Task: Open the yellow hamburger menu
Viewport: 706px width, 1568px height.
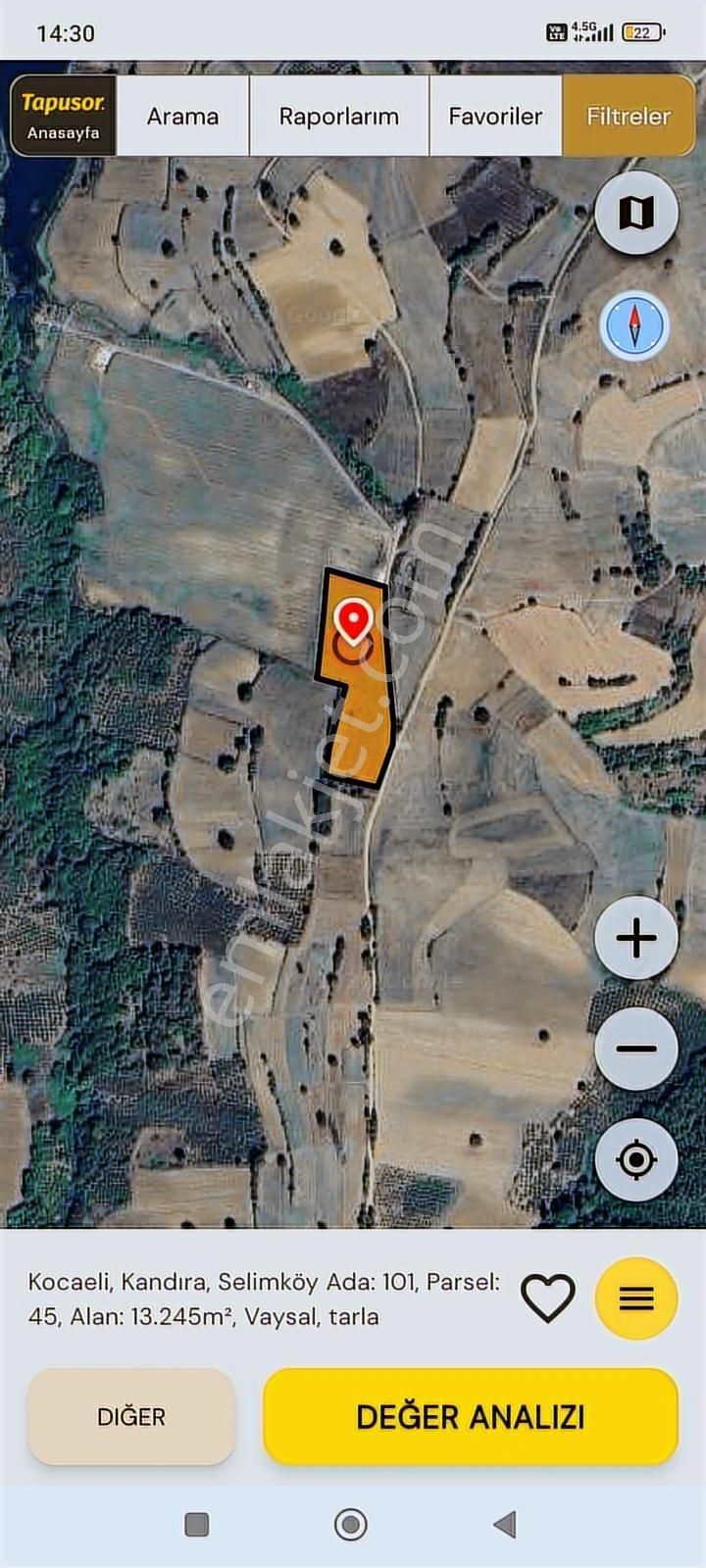Action: tap(636, 1298)
